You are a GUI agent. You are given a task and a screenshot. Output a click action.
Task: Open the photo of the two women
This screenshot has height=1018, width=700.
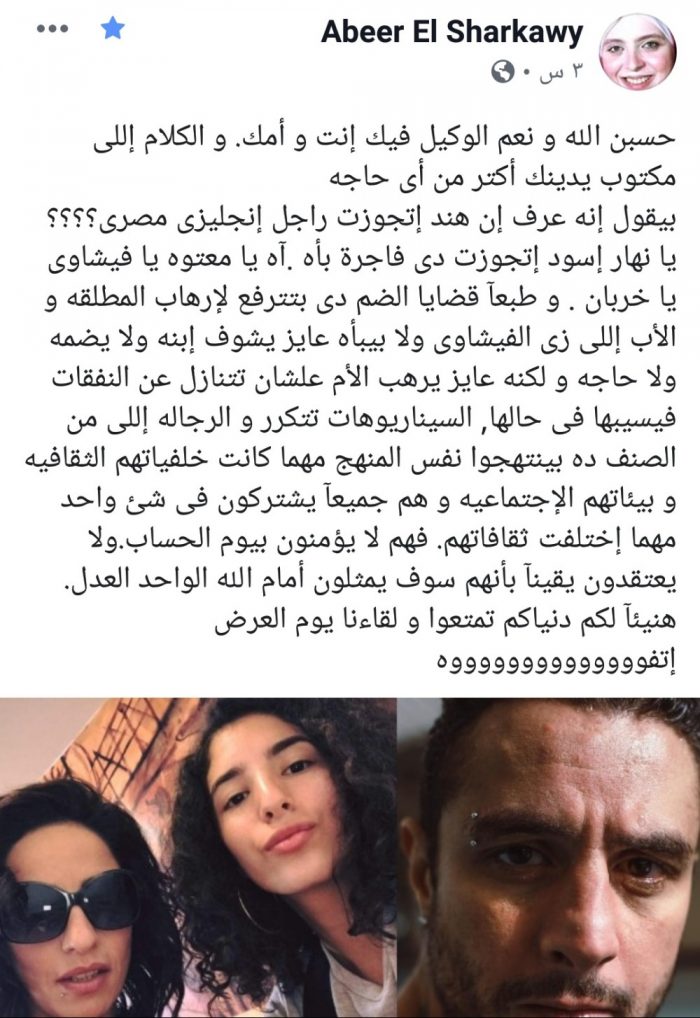click(x=197, y=857)
